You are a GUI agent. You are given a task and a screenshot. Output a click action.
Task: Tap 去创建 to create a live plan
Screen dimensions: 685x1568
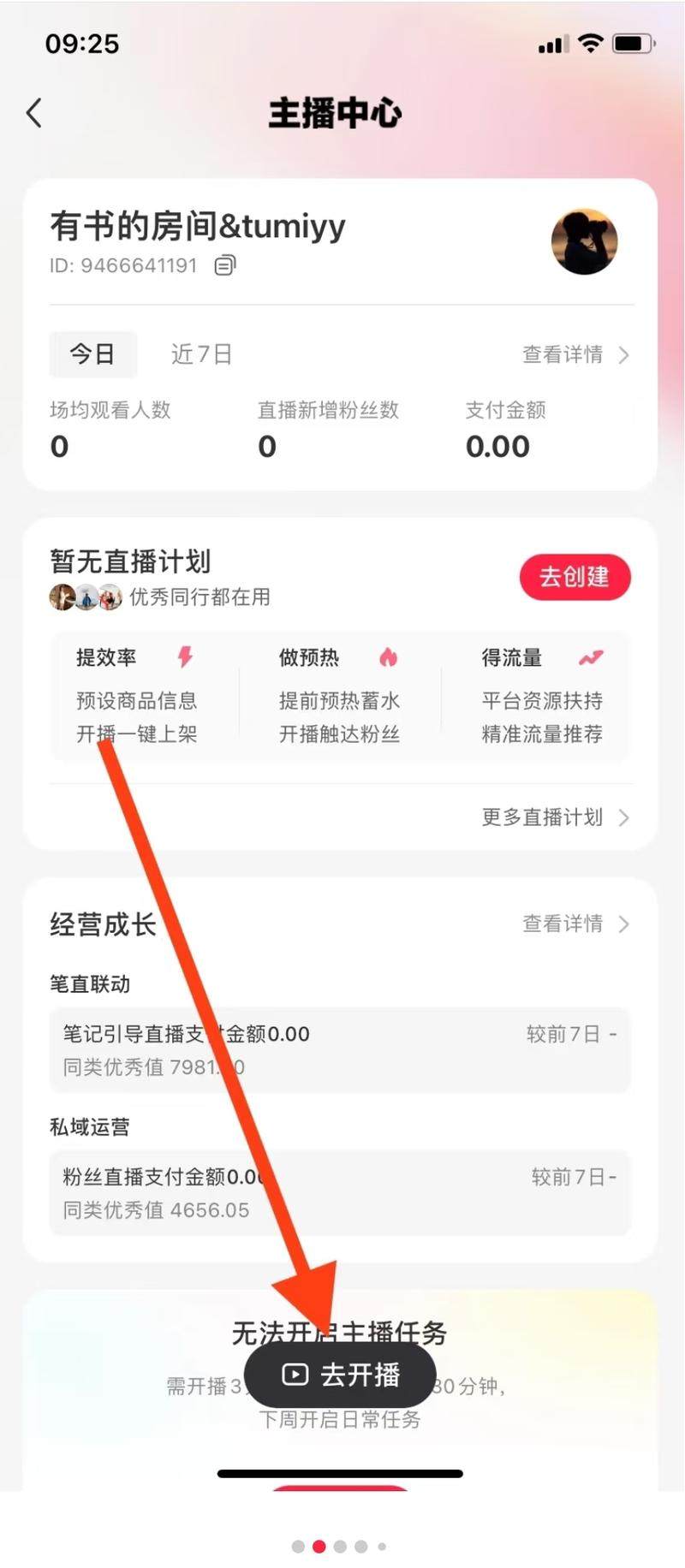(x=575, y=577)
